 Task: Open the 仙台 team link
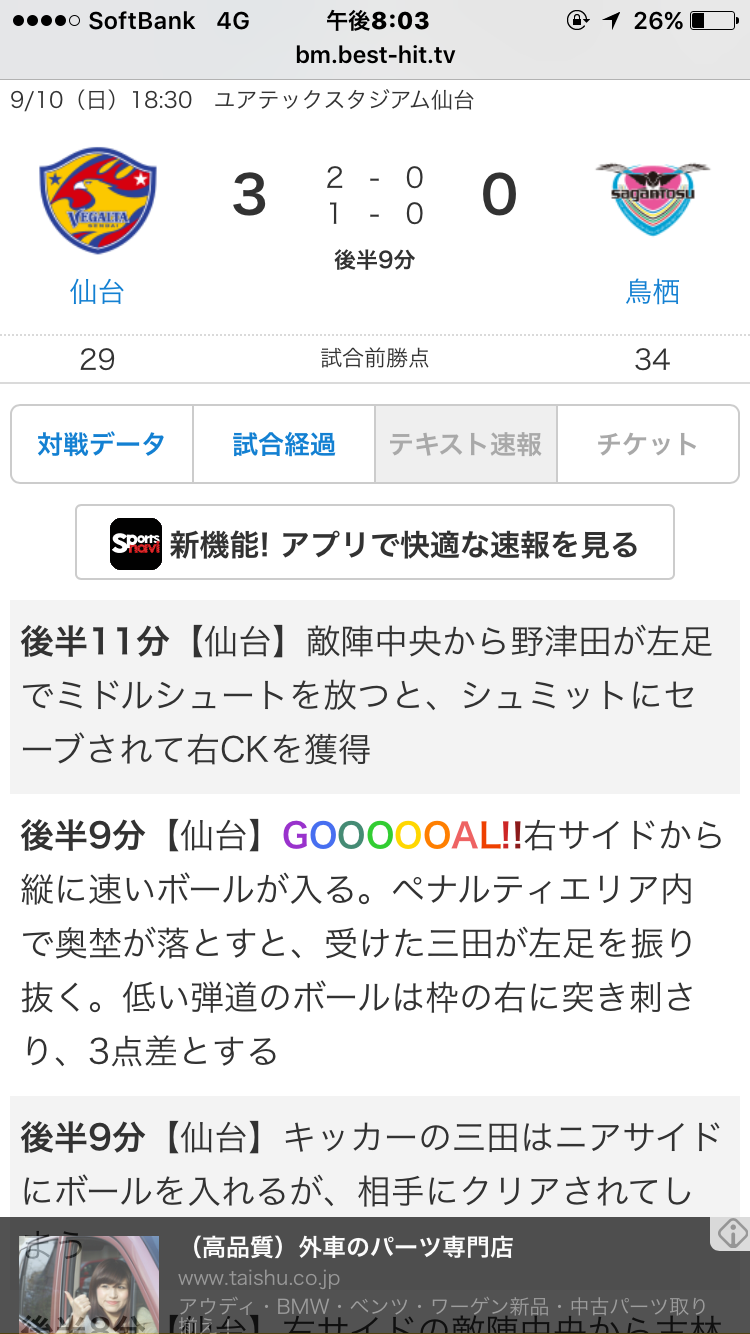click(97, 291)
